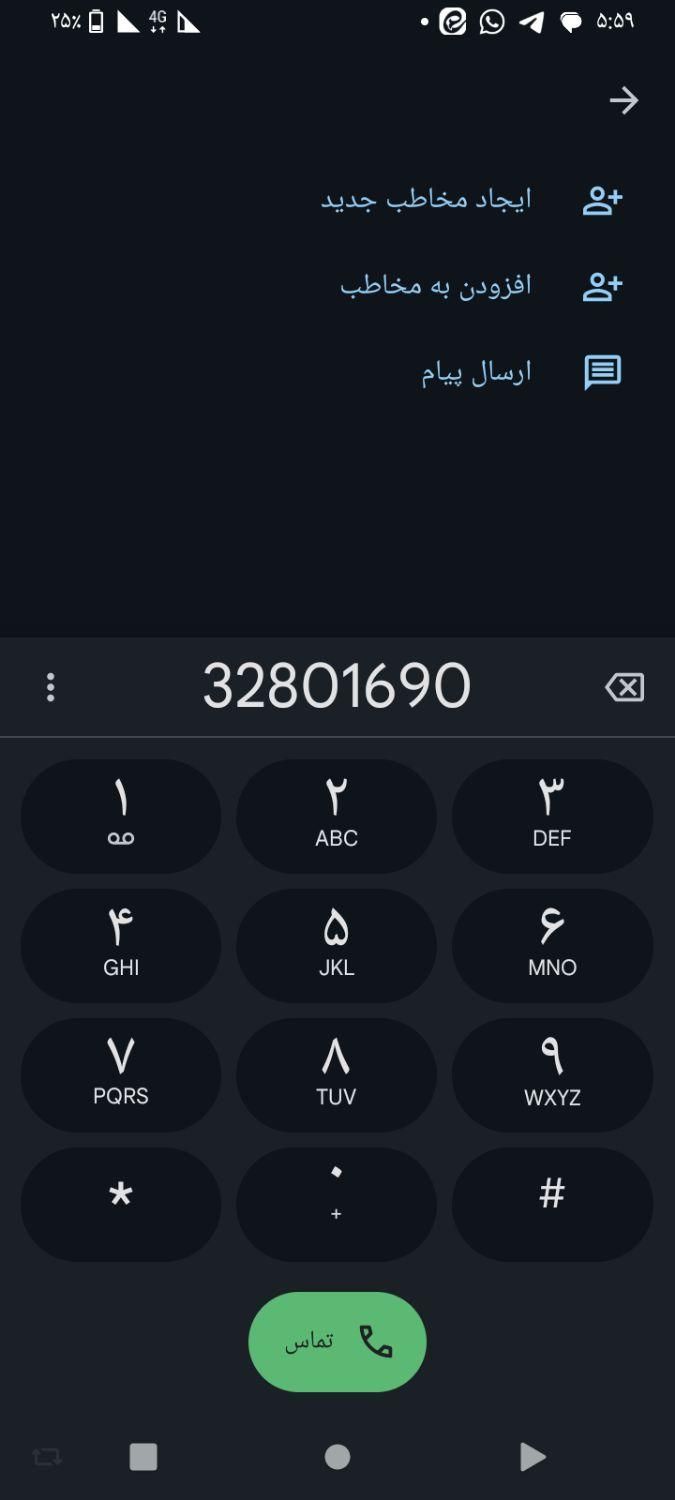The image size is (675, 1500).
Task: Open the three-dot menu beside the number
Action: click(51, 687)
